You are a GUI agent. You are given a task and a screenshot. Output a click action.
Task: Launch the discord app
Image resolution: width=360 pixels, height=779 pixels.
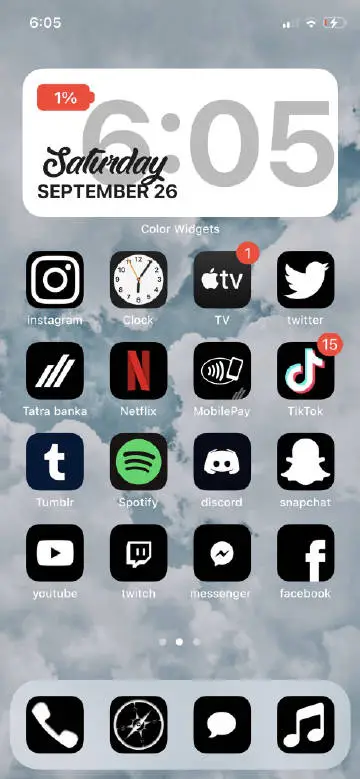tap(222, 462)
